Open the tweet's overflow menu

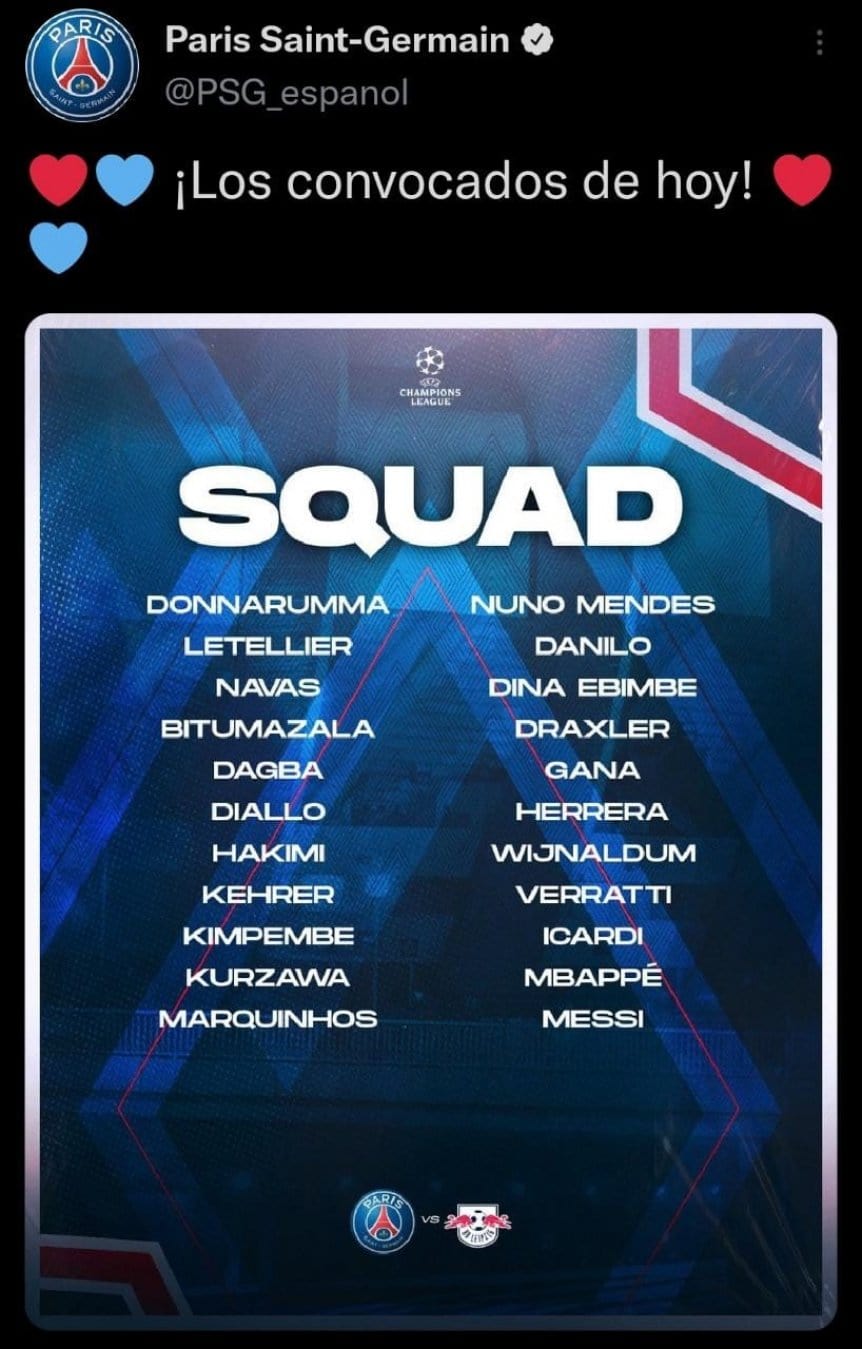pyautogui.click(x=819, y=43)
